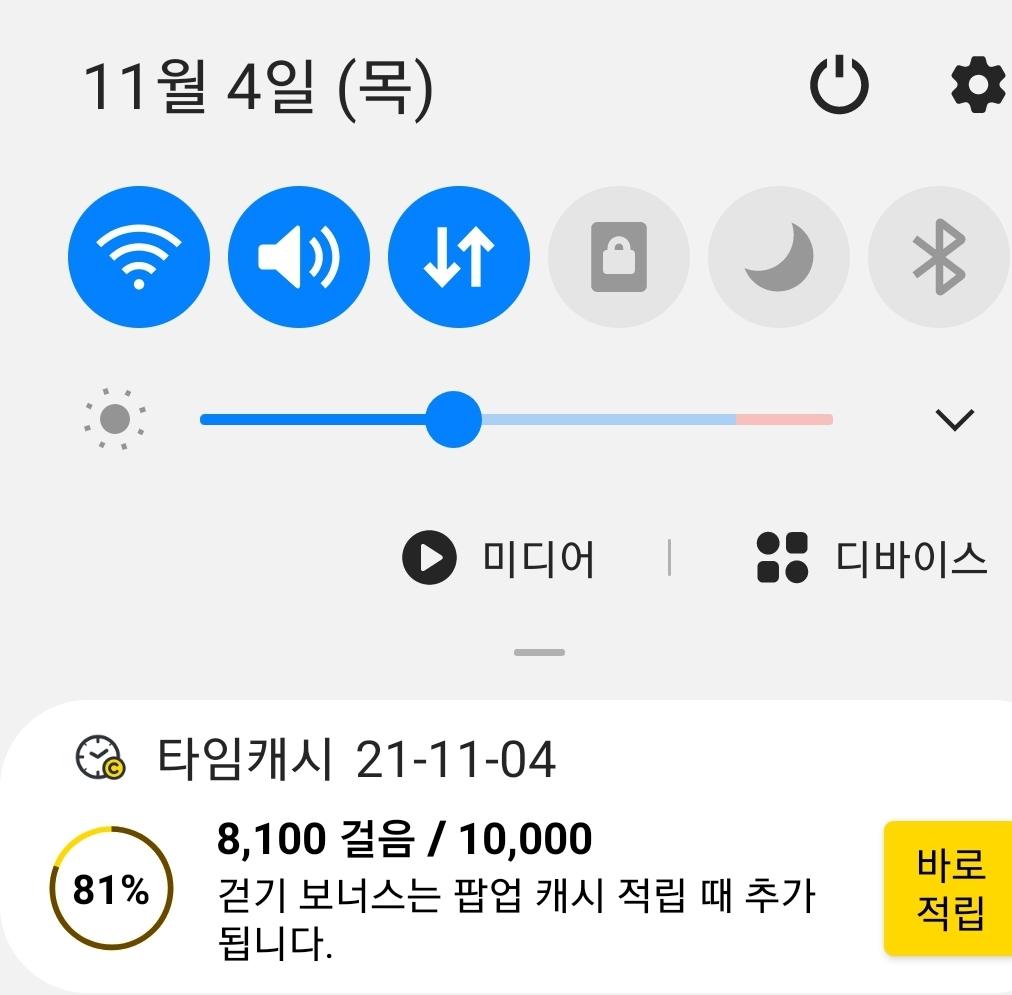Toggle the sound mode
Screen dimensions: 1012x995
coord(299,257)
